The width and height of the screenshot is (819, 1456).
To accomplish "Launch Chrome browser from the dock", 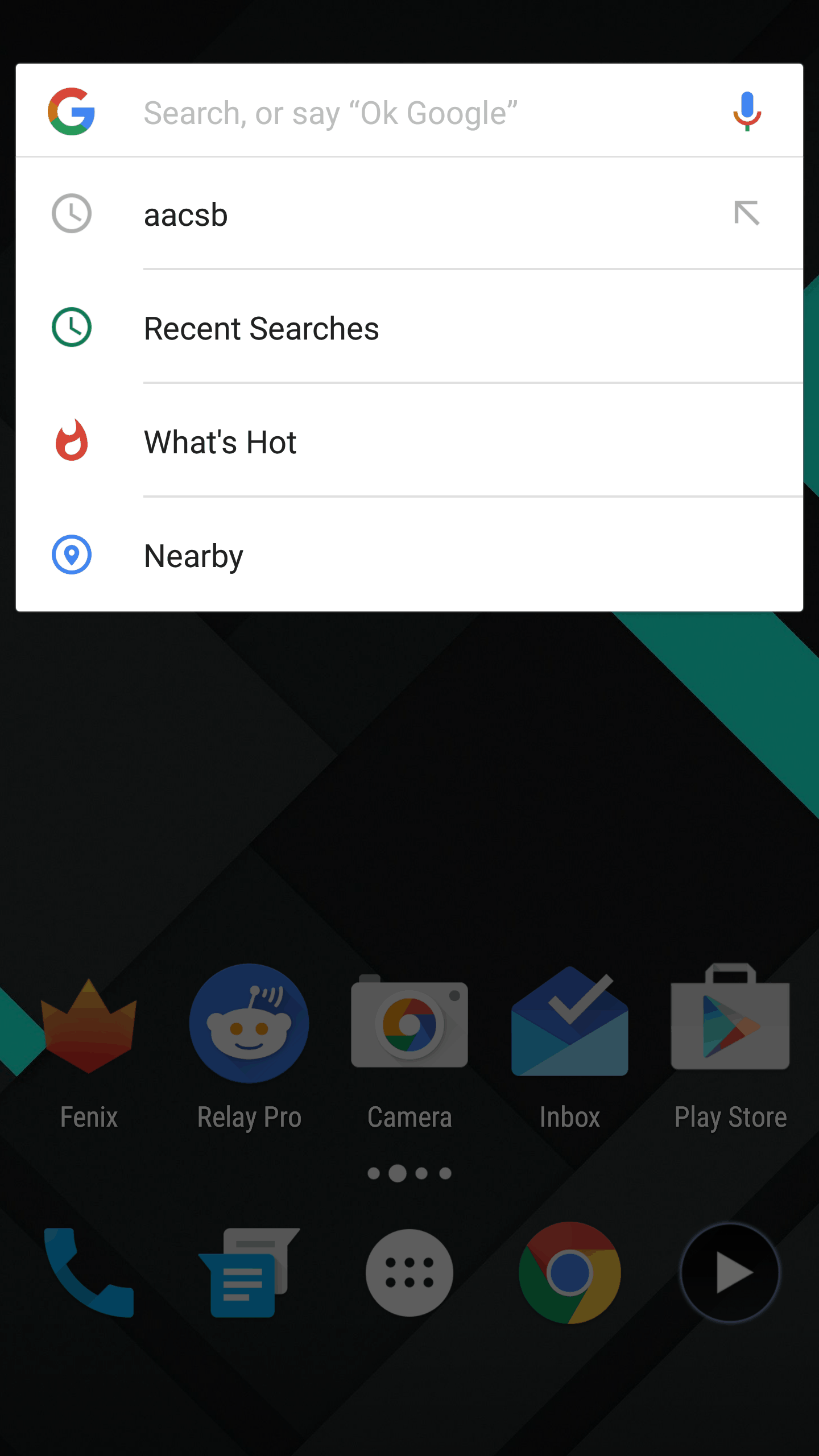I will [x=570, y=1273].
